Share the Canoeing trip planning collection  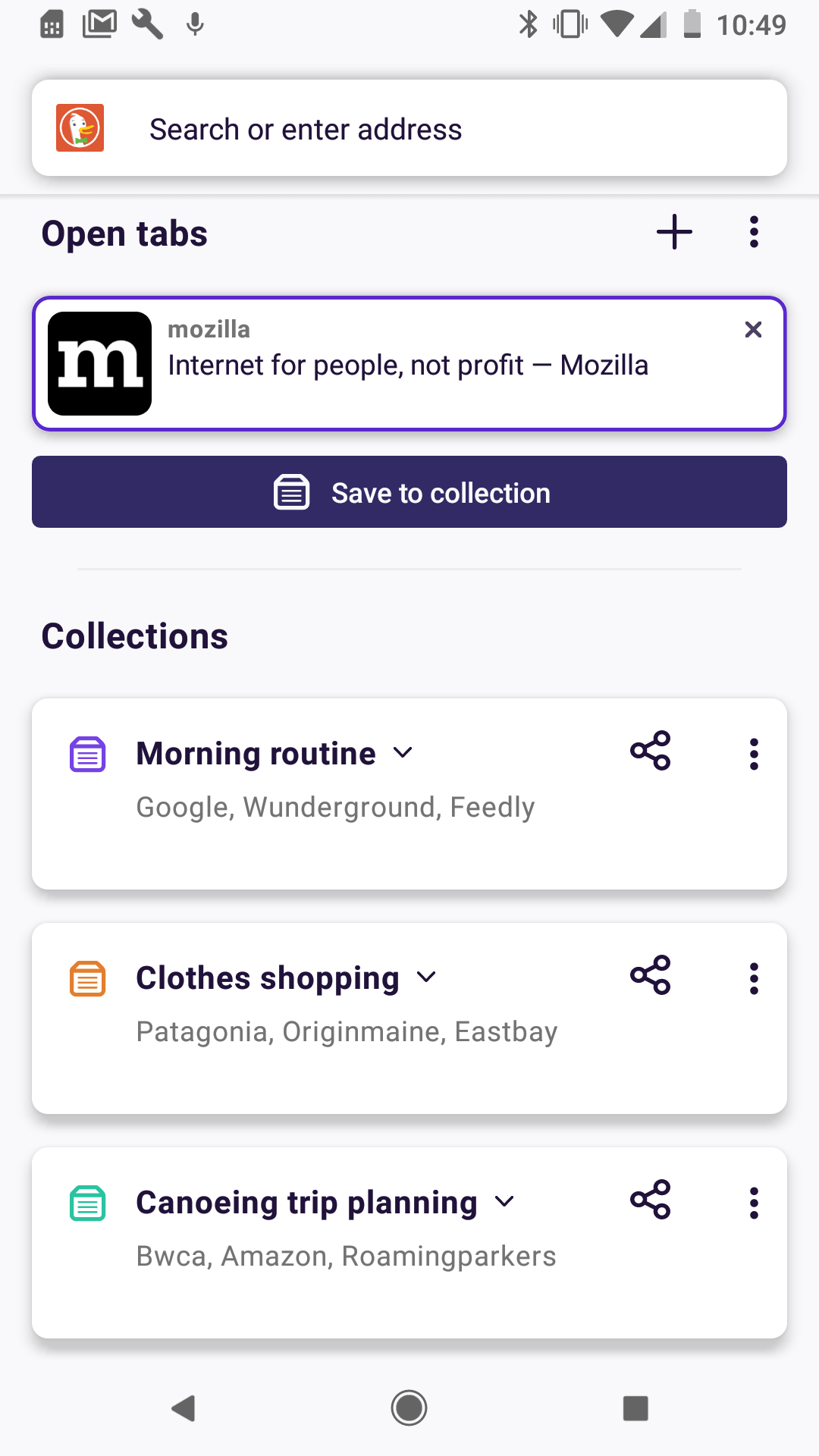[651, 1200]
